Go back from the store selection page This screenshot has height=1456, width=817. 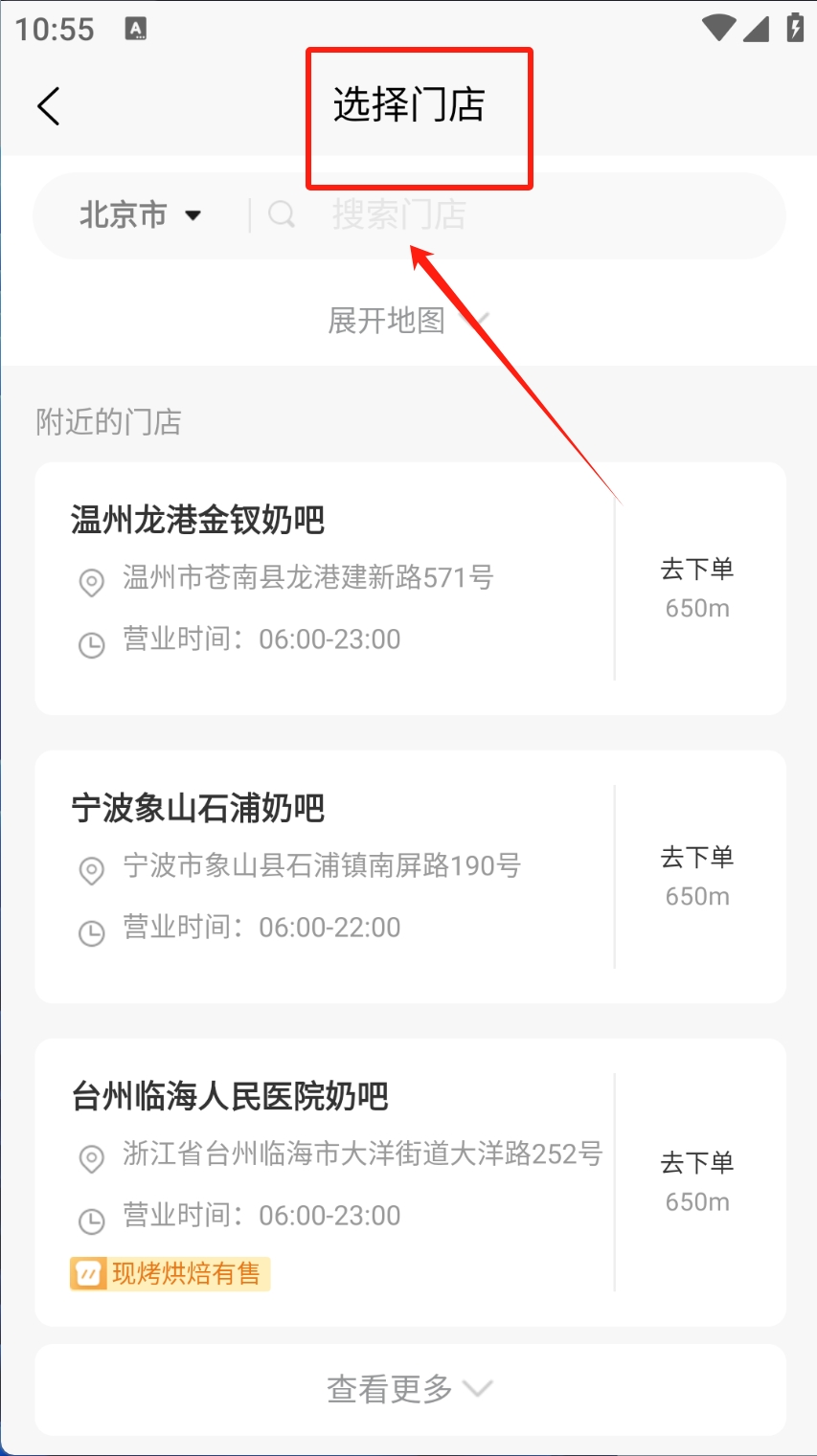(49, 105)
